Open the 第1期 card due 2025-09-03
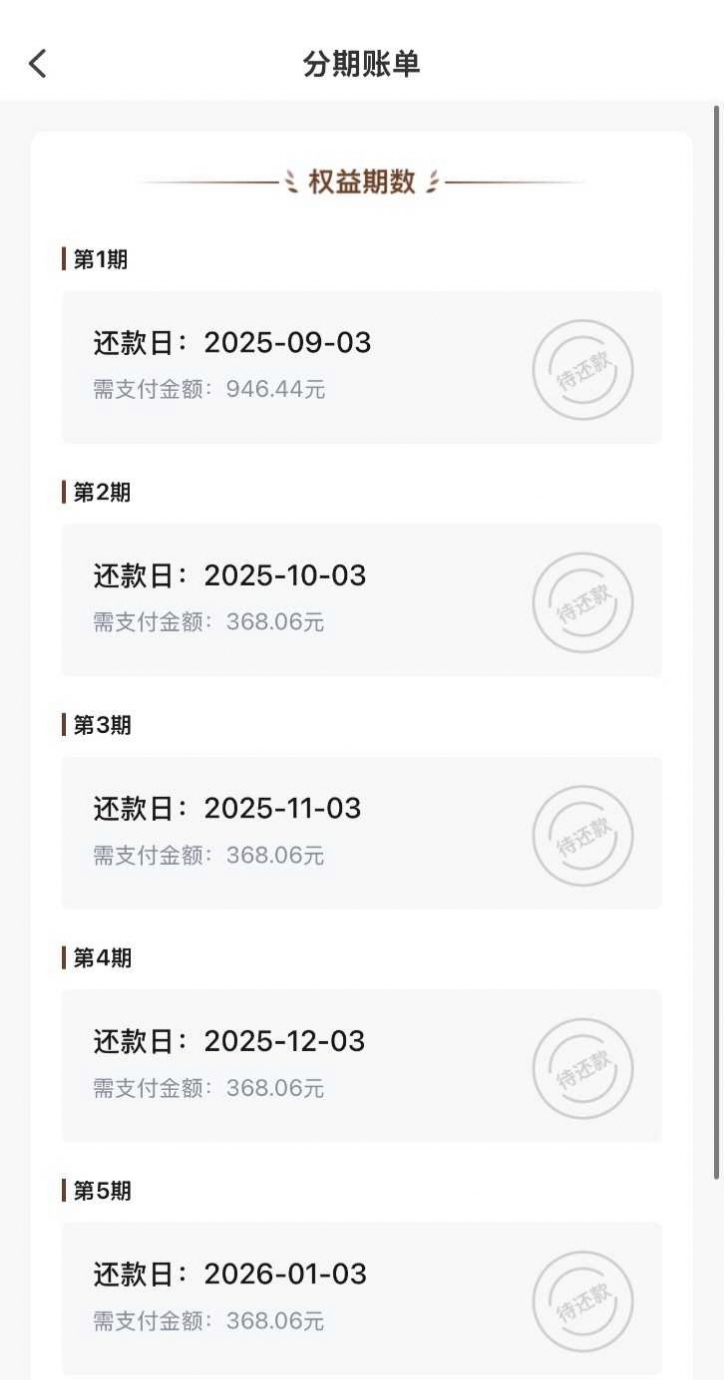724x1380 pixels. 362,367
